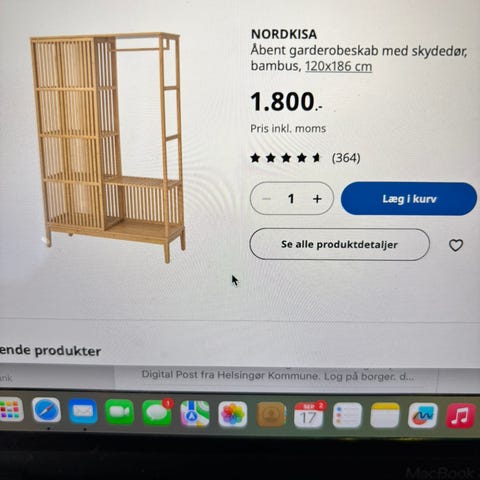Open Mail from the dock
The image size is (480, 480).
(83, 411)
